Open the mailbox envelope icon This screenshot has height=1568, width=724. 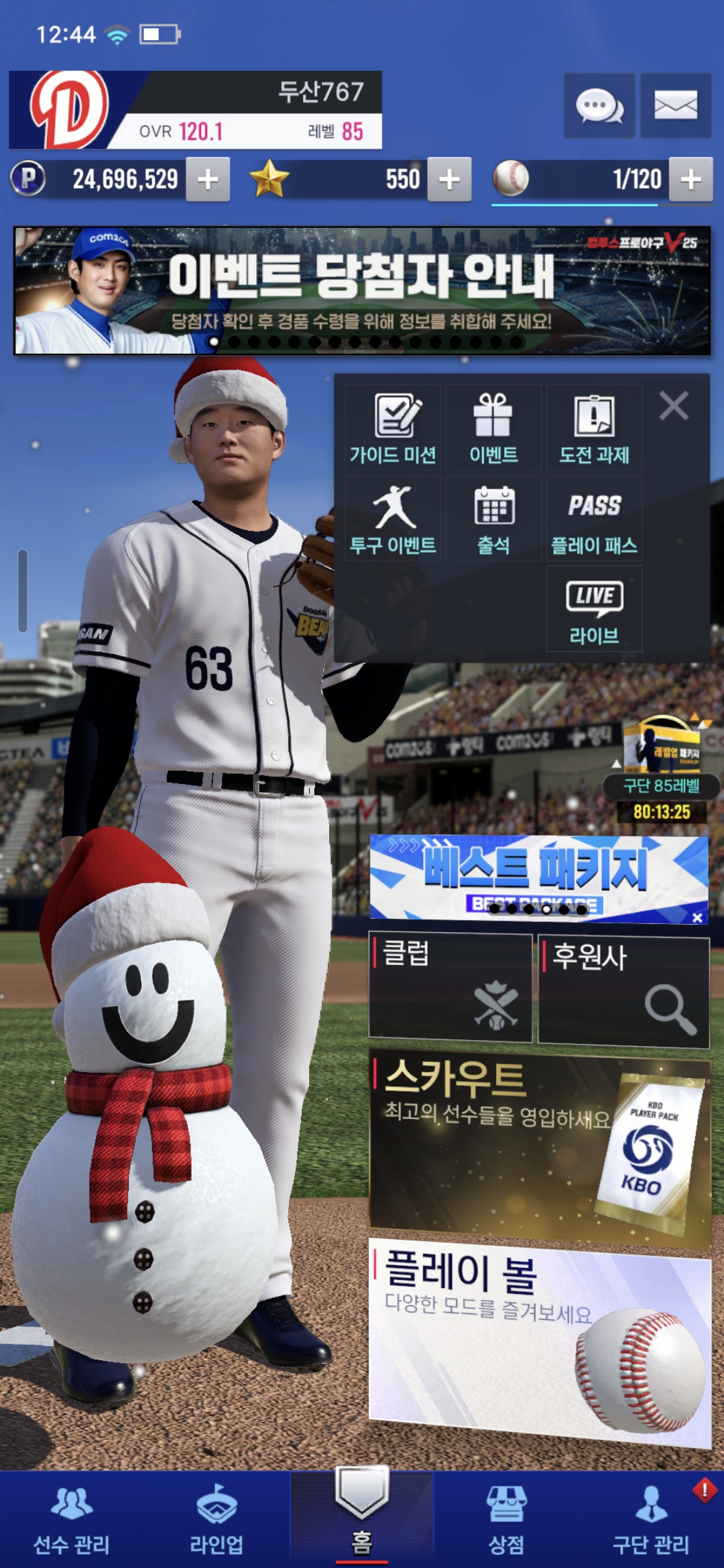[x=675, y=106]
